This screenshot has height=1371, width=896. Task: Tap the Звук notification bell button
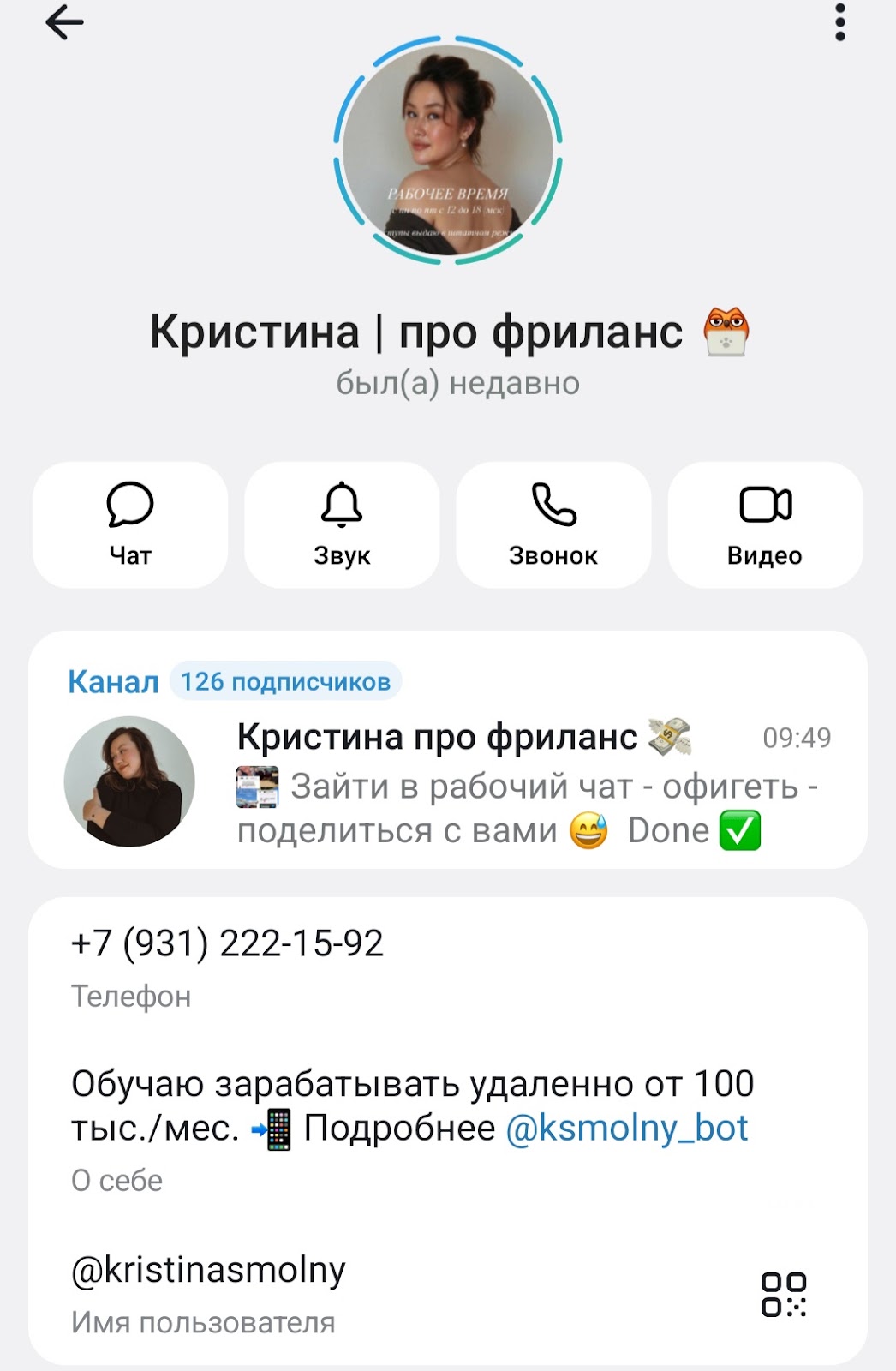click(342, 524)
